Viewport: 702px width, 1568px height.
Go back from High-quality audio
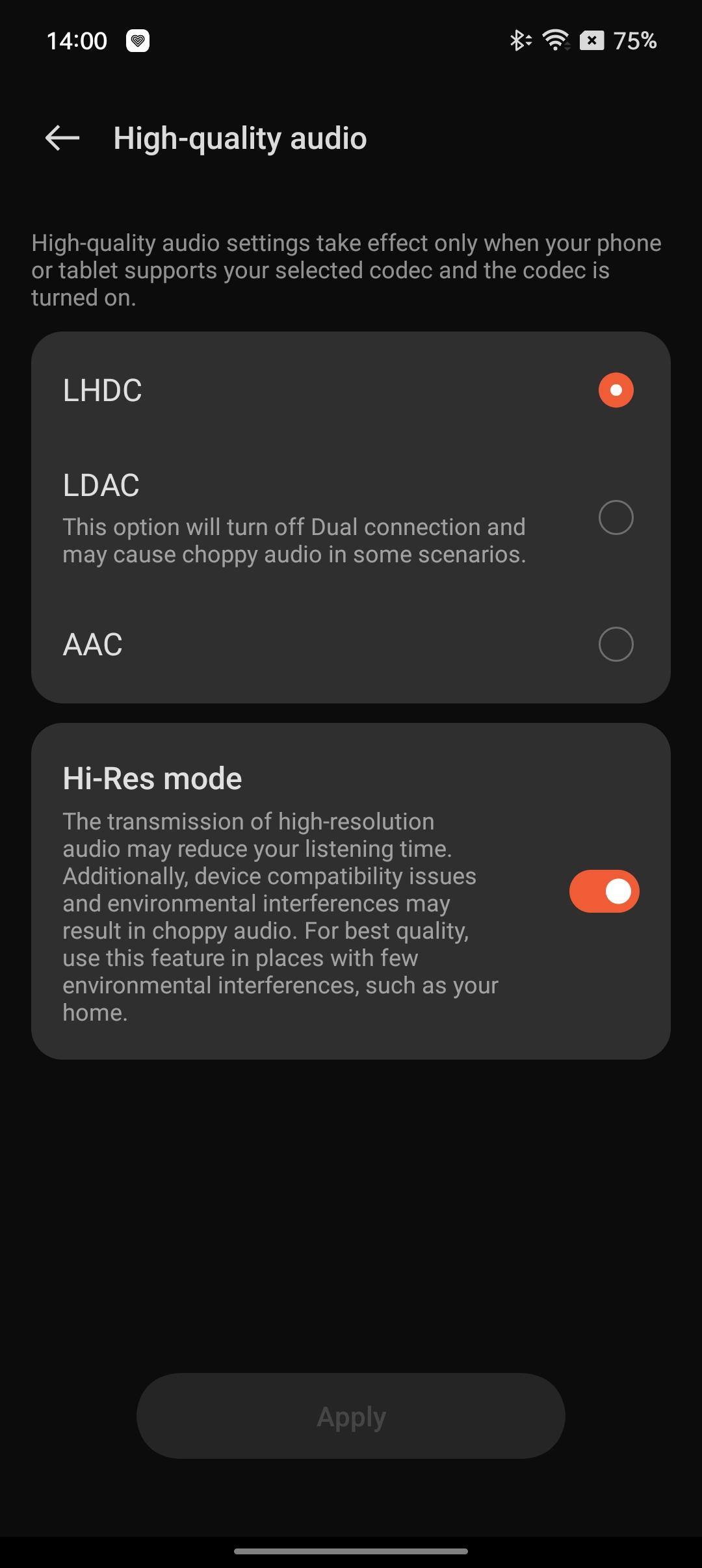point(62,138)
